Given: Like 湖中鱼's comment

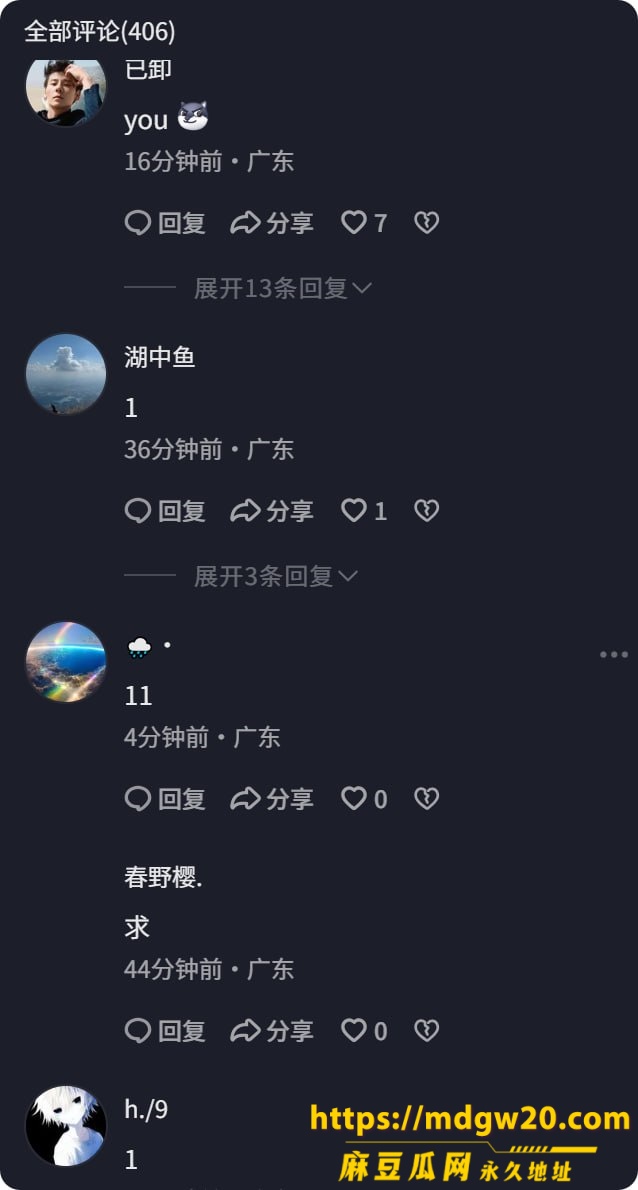Looking at the screenshot, I should click(363, 511).
